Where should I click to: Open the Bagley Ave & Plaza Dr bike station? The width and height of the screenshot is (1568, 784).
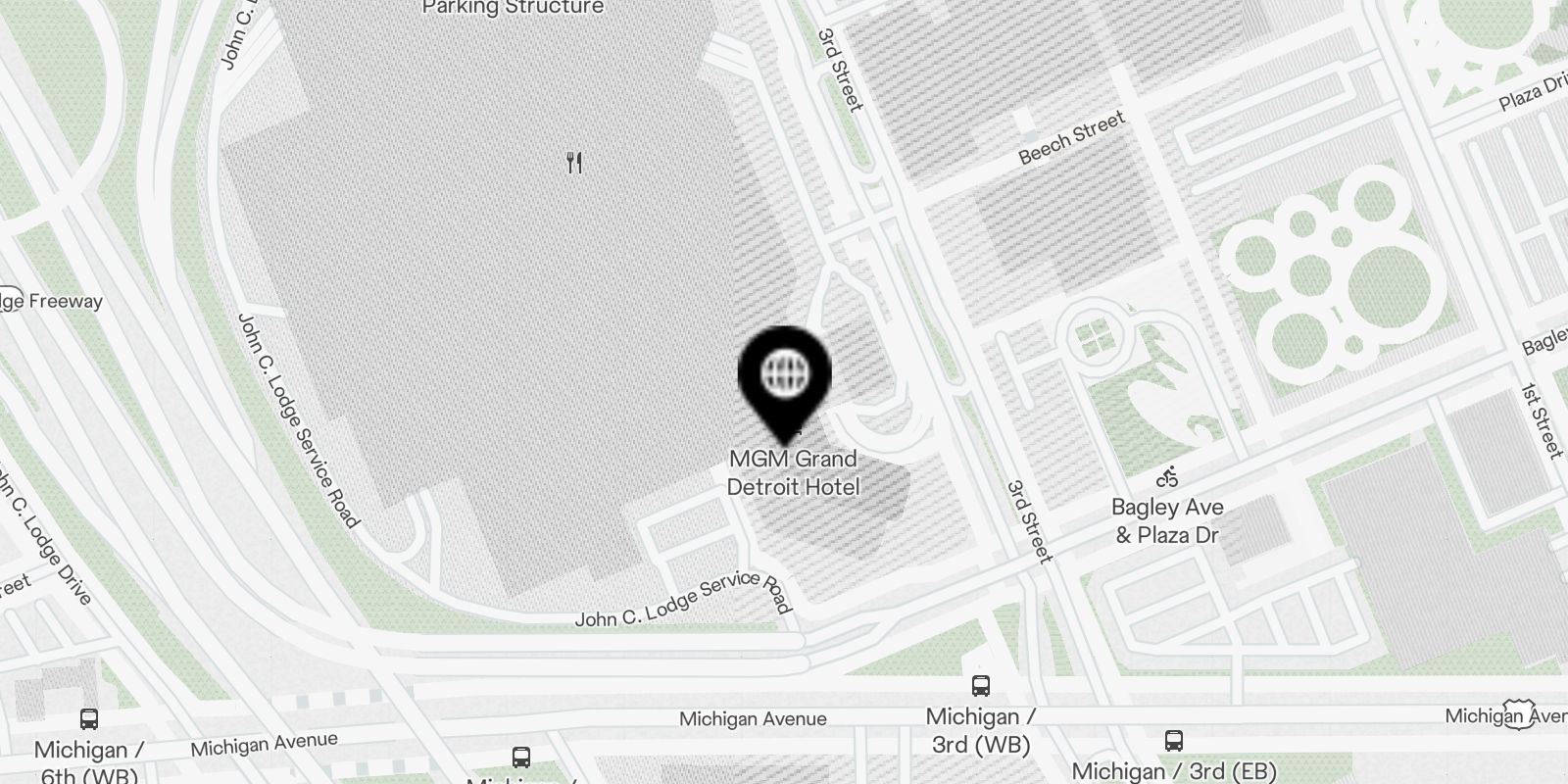1166,477
